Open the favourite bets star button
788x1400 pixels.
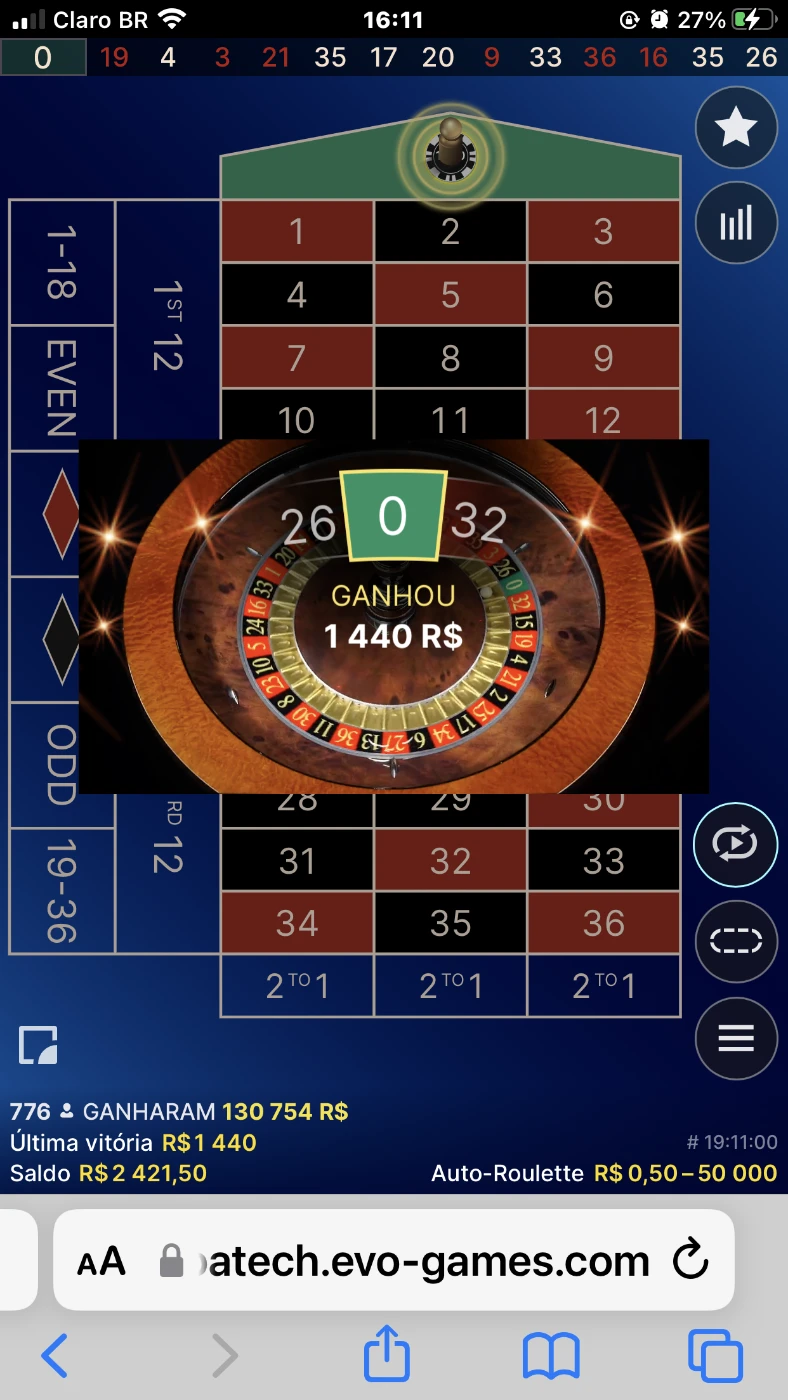[736, 128]
